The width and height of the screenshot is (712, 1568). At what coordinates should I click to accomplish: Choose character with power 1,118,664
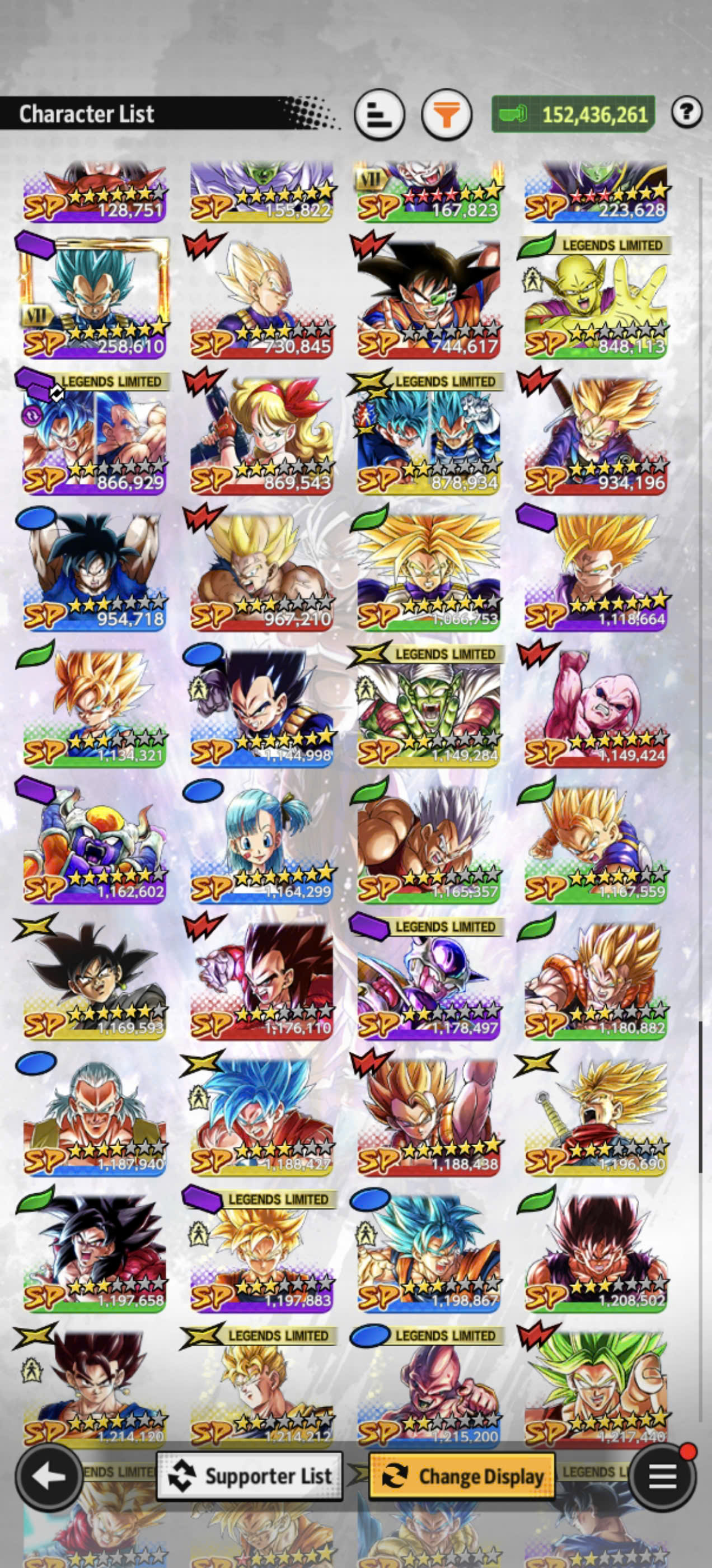click(596, 570)
